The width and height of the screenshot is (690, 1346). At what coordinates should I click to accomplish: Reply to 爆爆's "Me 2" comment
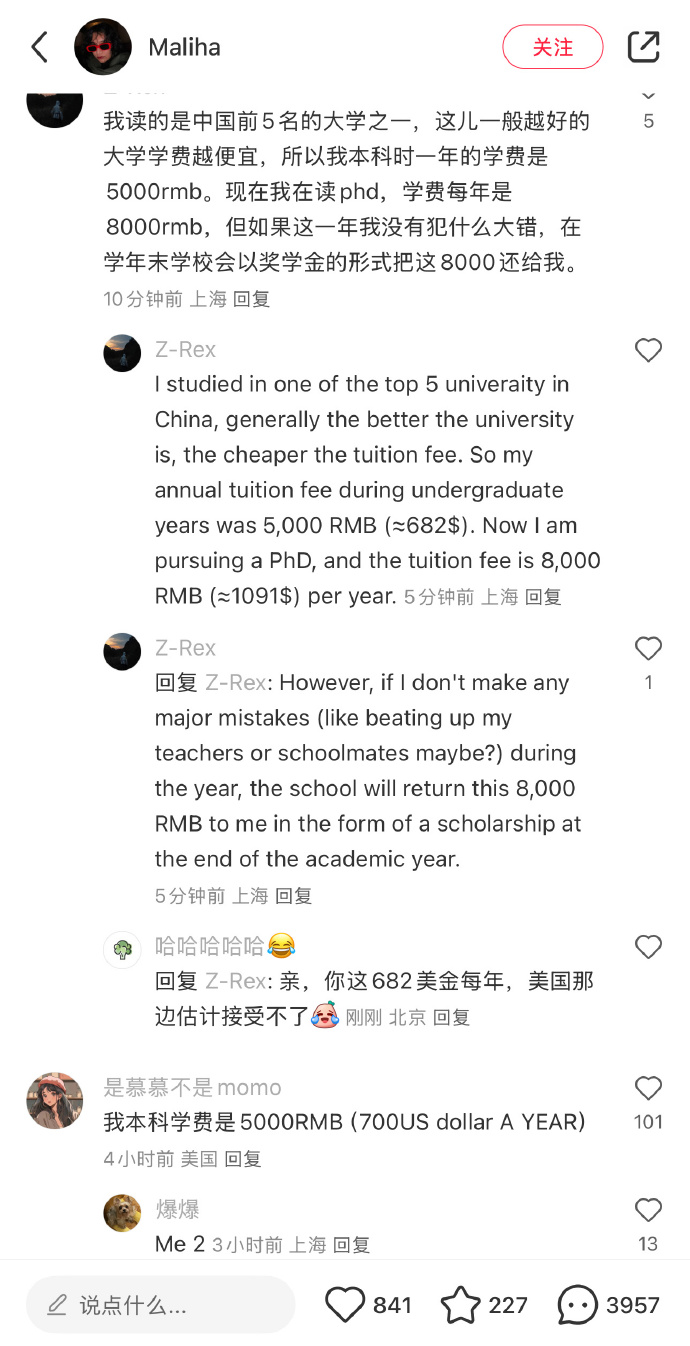tap(351, 1245)
